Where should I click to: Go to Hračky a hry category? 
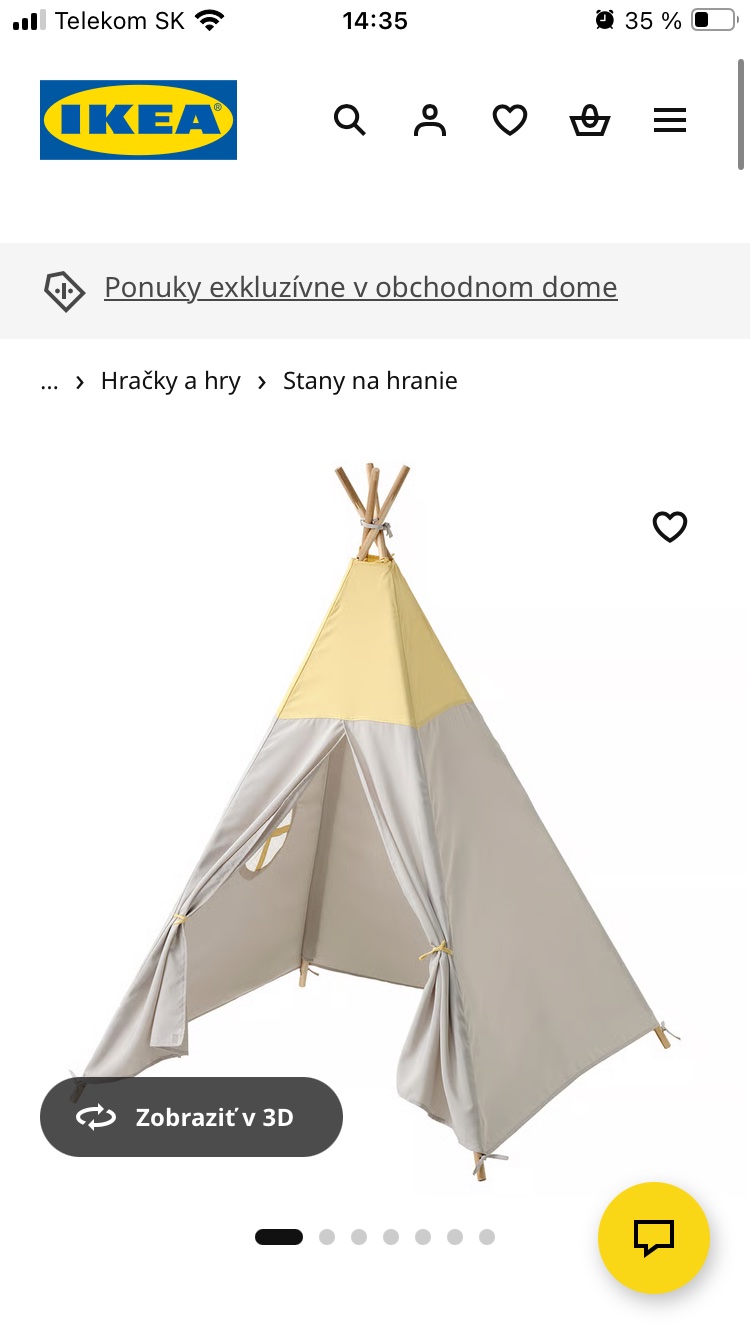point(171,381)
